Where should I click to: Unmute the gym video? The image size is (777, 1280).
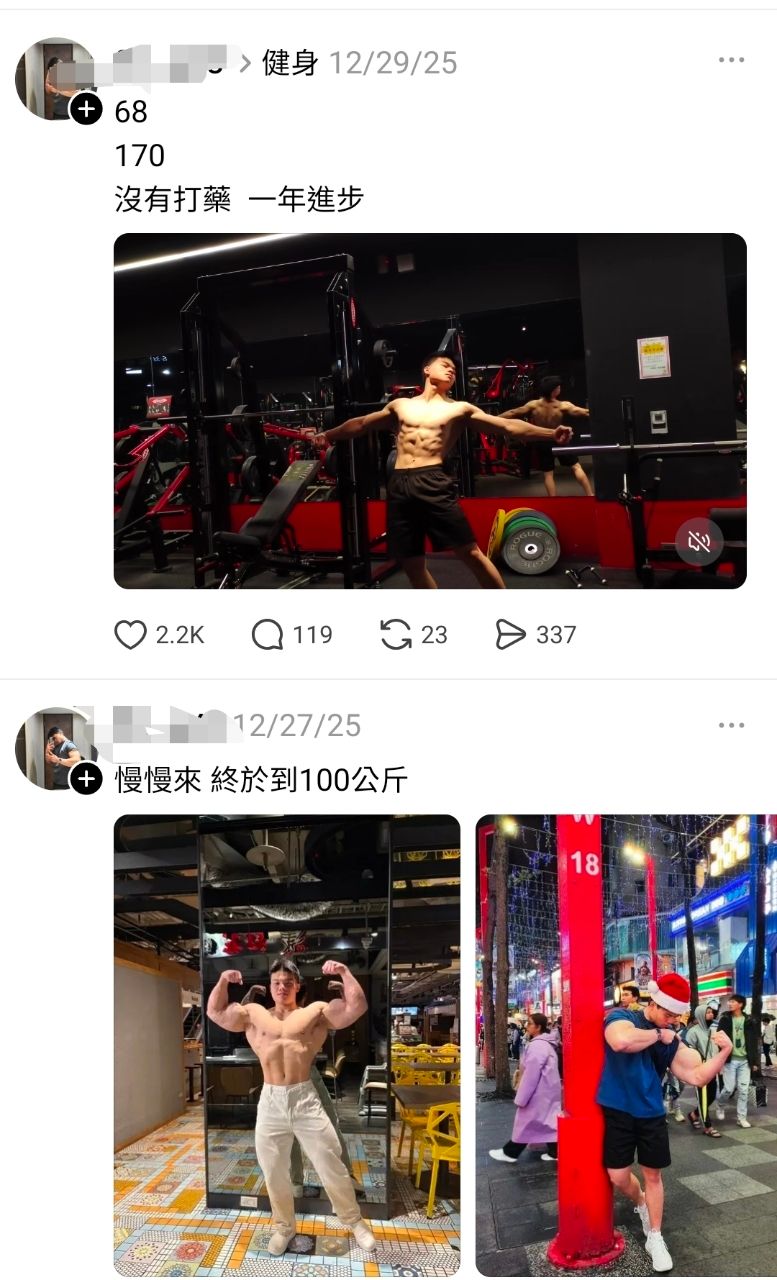point(699,543)
